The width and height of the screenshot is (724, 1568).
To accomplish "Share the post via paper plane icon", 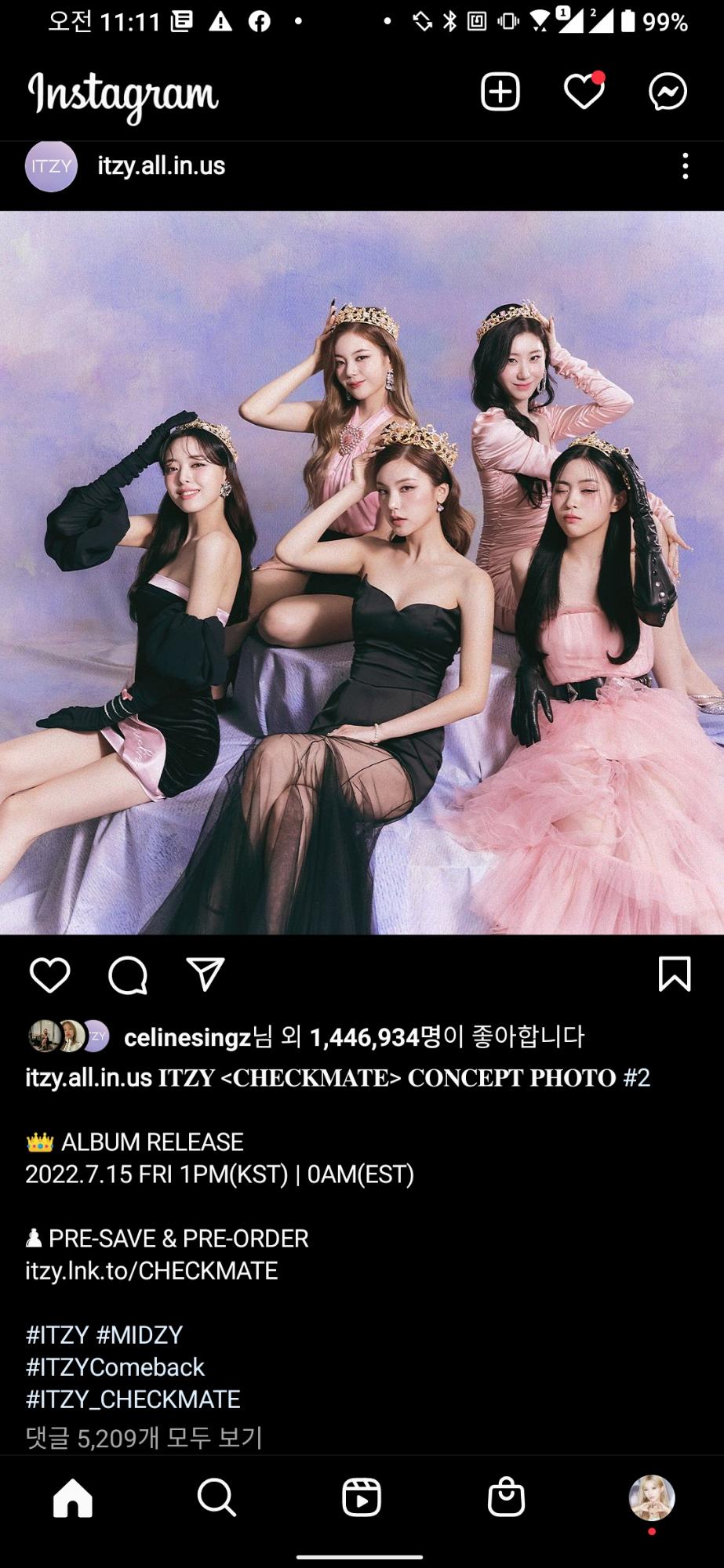I will (206, 975).
